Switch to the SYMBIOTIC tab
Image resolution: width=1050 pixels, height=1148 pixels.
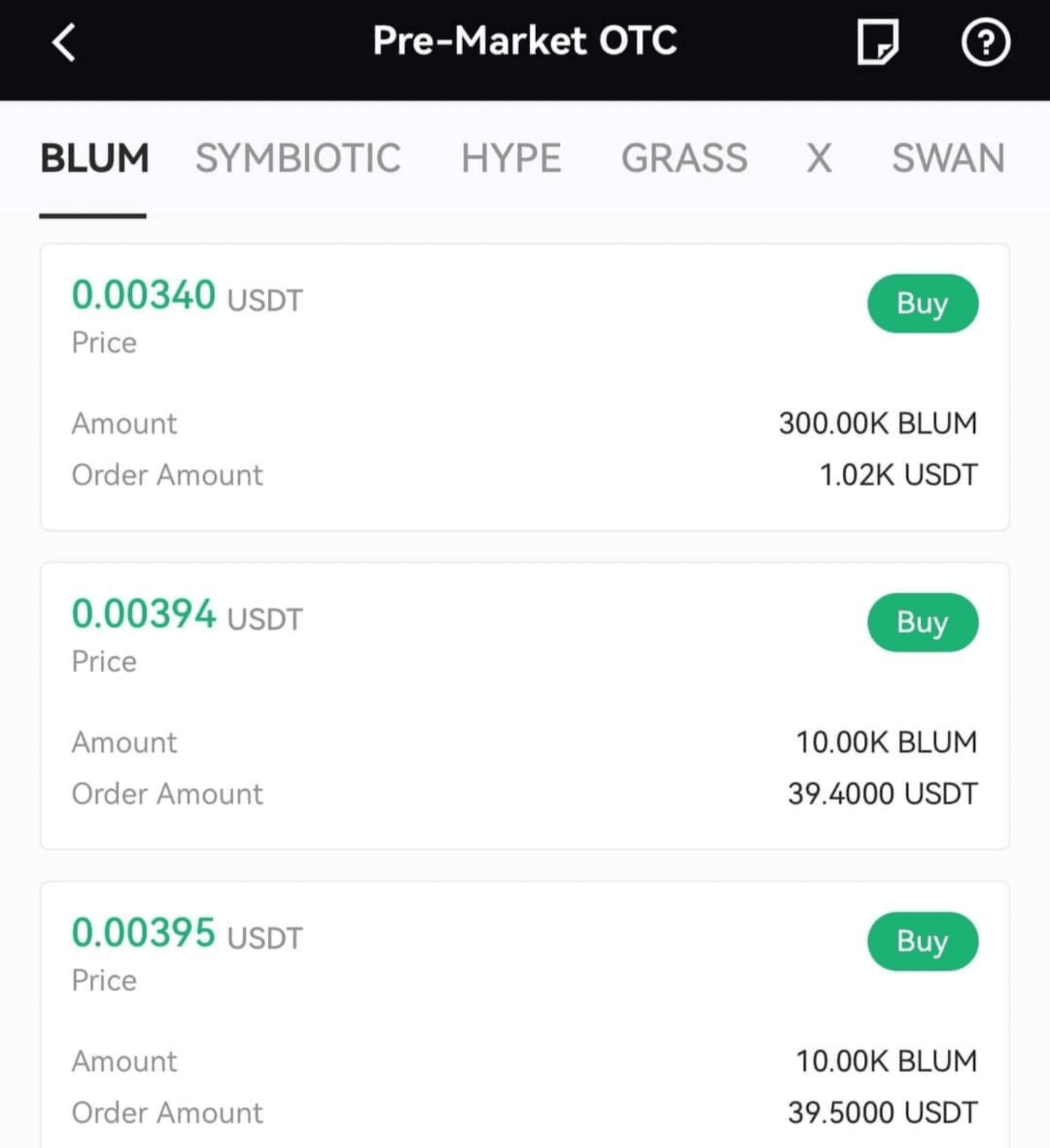(x=297, y=158)
